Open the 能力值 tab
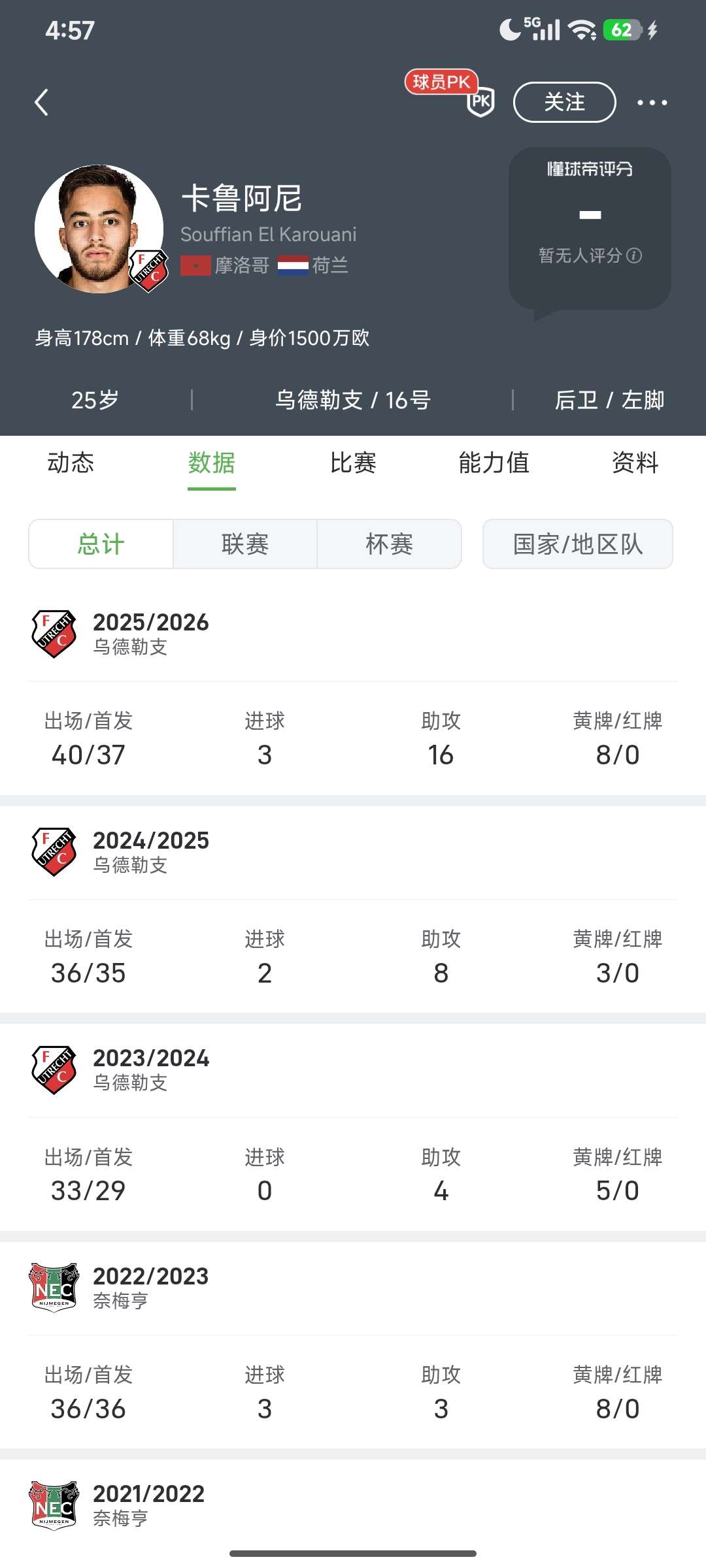Viewport: 706px width, 1568px height. coord(494,463)
